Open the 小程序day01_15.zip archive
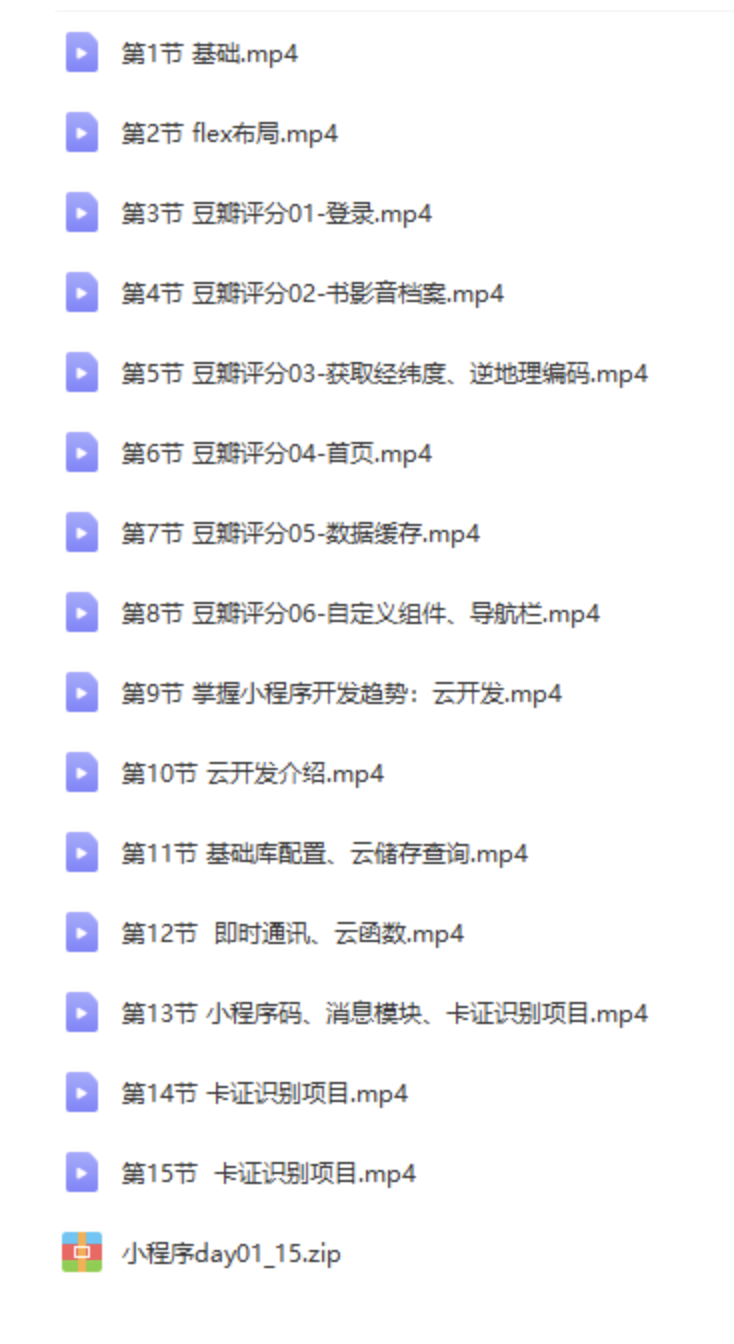 tap(231, 1253)
